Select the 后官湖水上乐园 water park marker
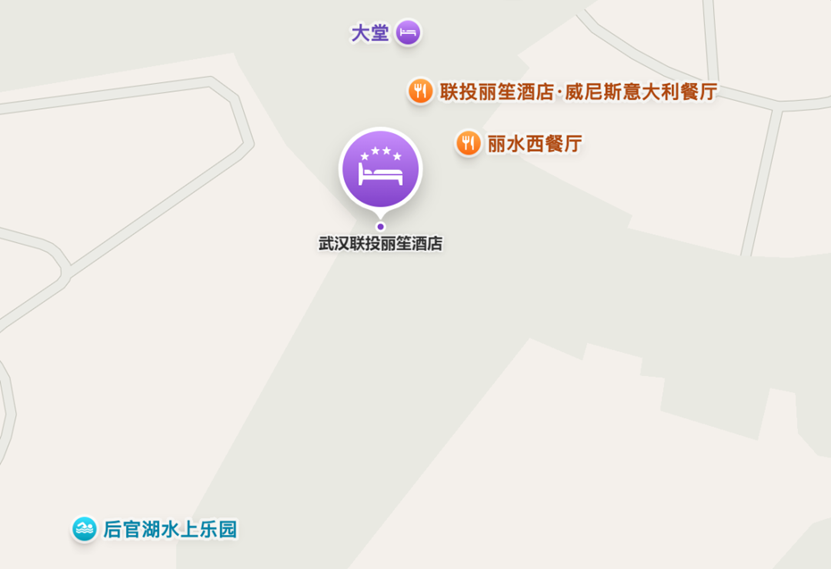Screen dimensions: 831x569 85,529
